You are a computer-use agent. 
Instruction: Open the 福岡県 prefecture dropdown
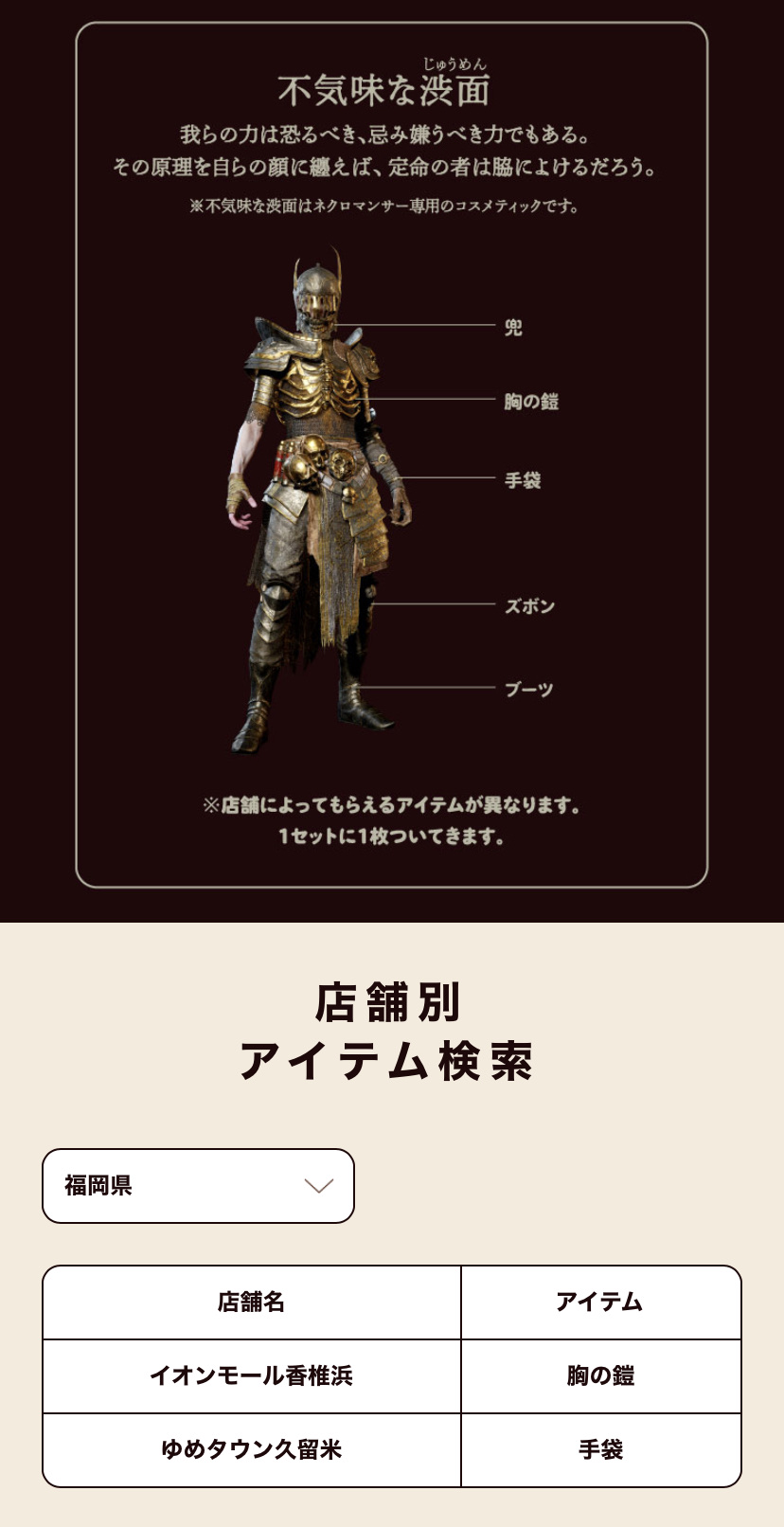pyautogui.click(x=198, y=1185)
